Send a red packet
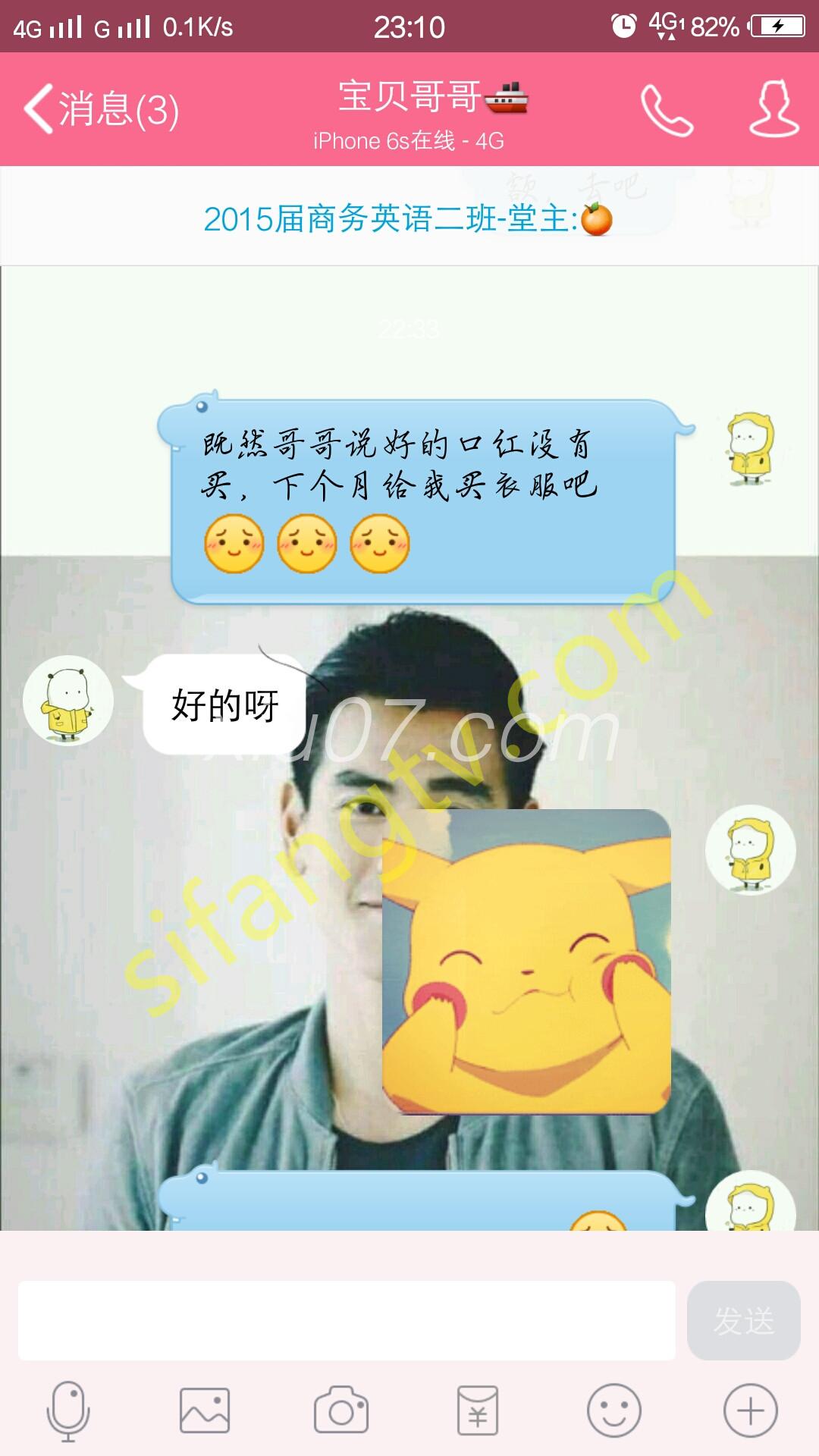 (x=478, y=1411)
